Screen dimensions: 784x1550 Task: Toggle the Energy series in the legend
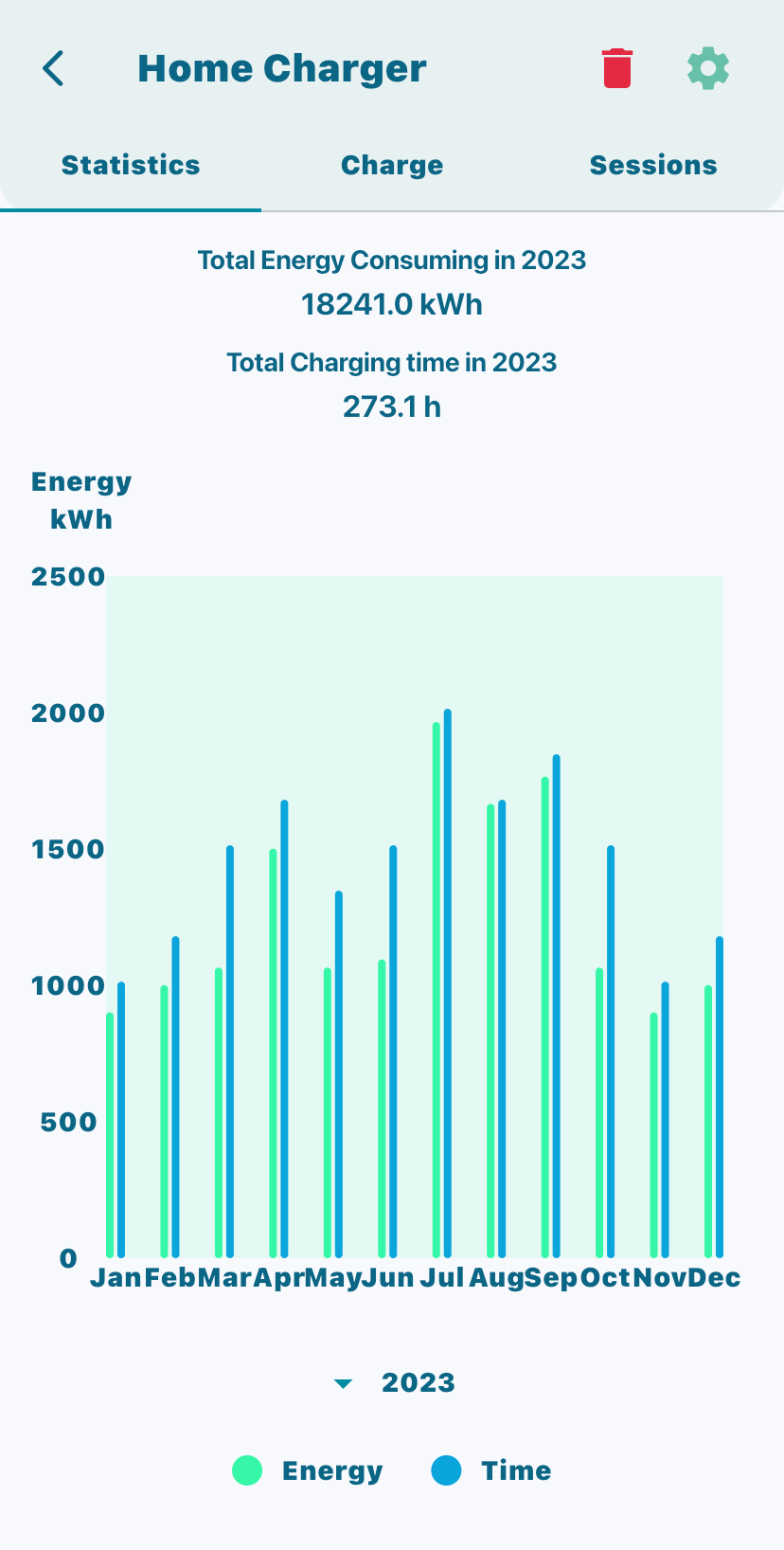[331, 1470]
